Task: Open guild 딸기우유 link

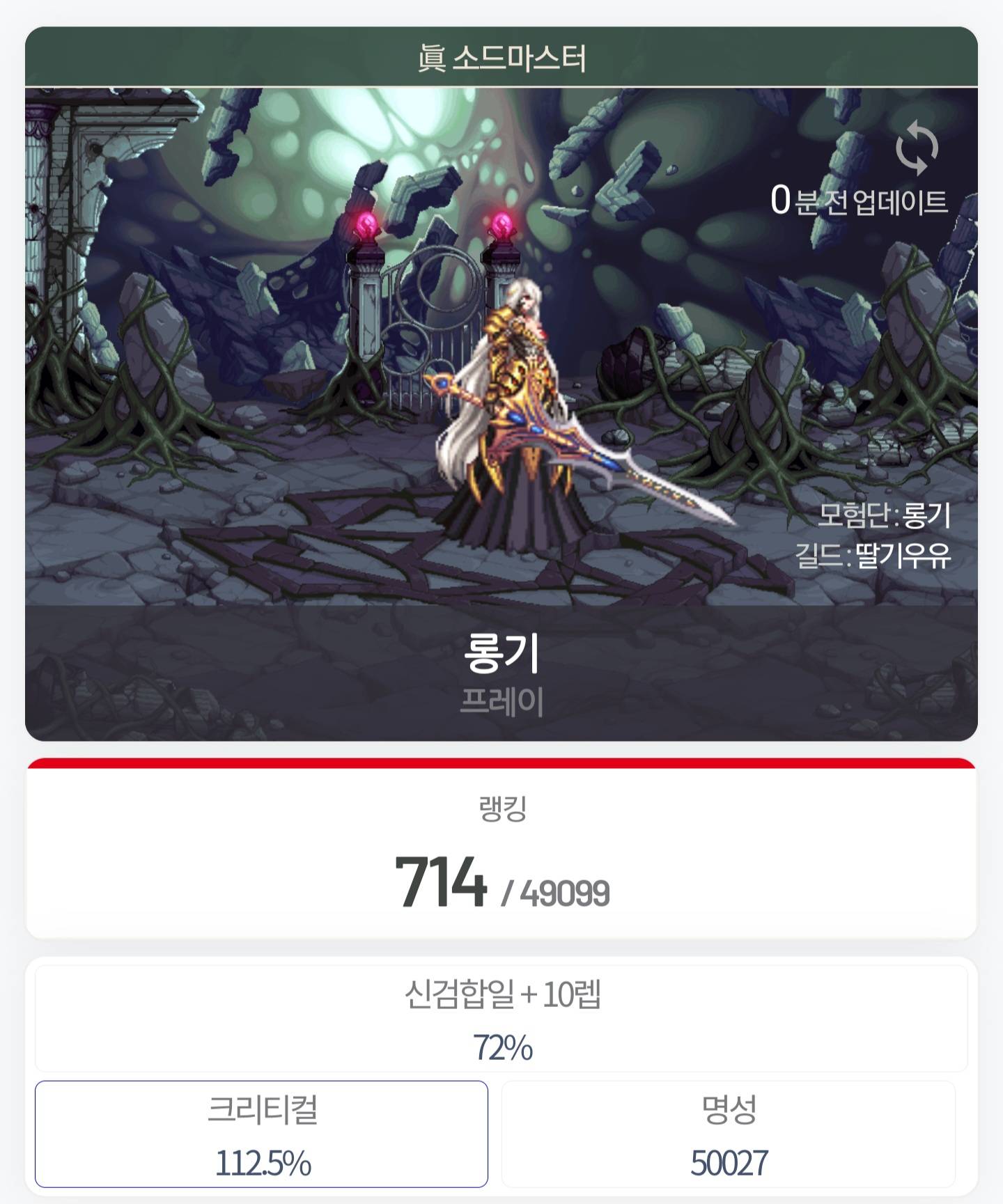Action: pos(873,556)
